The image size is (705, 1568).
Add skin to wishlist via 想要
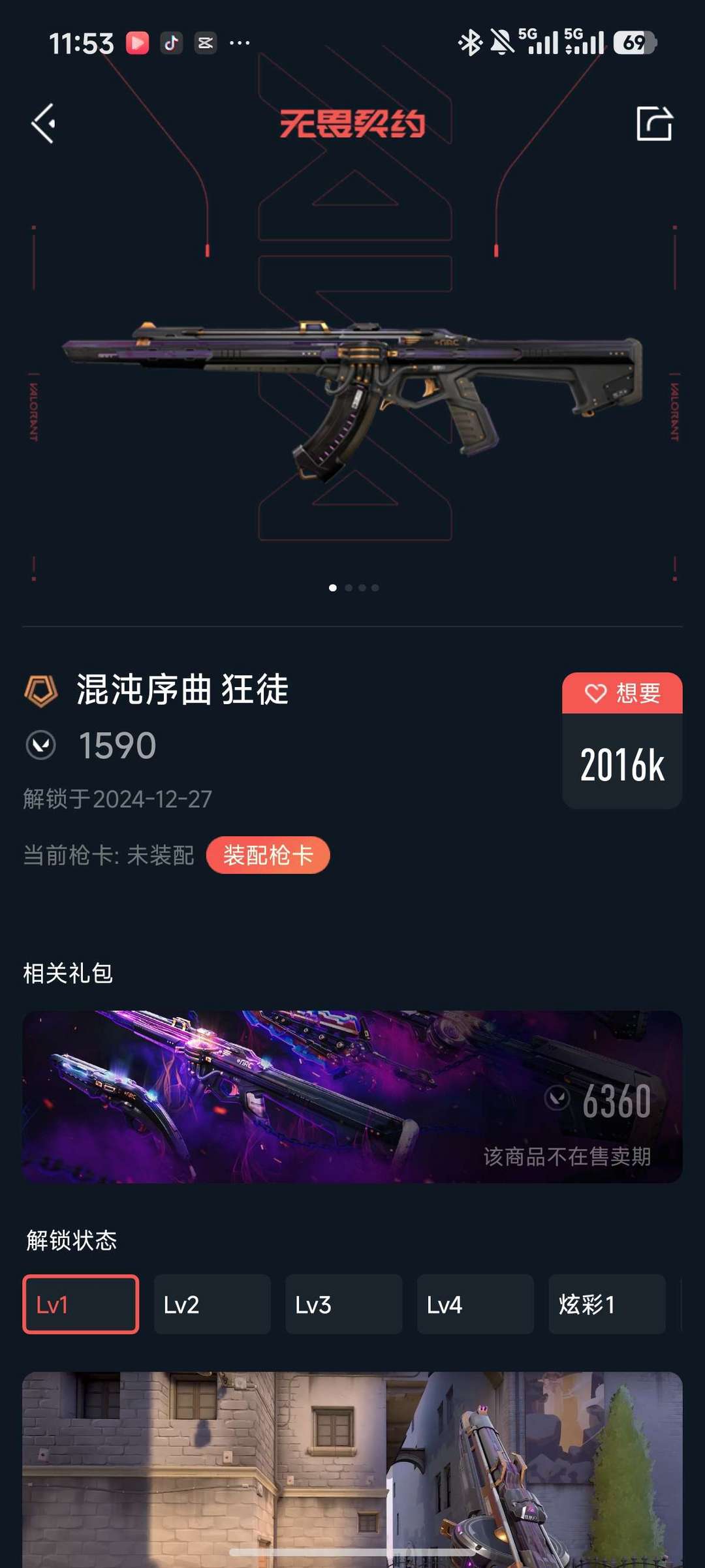point(622,693)
